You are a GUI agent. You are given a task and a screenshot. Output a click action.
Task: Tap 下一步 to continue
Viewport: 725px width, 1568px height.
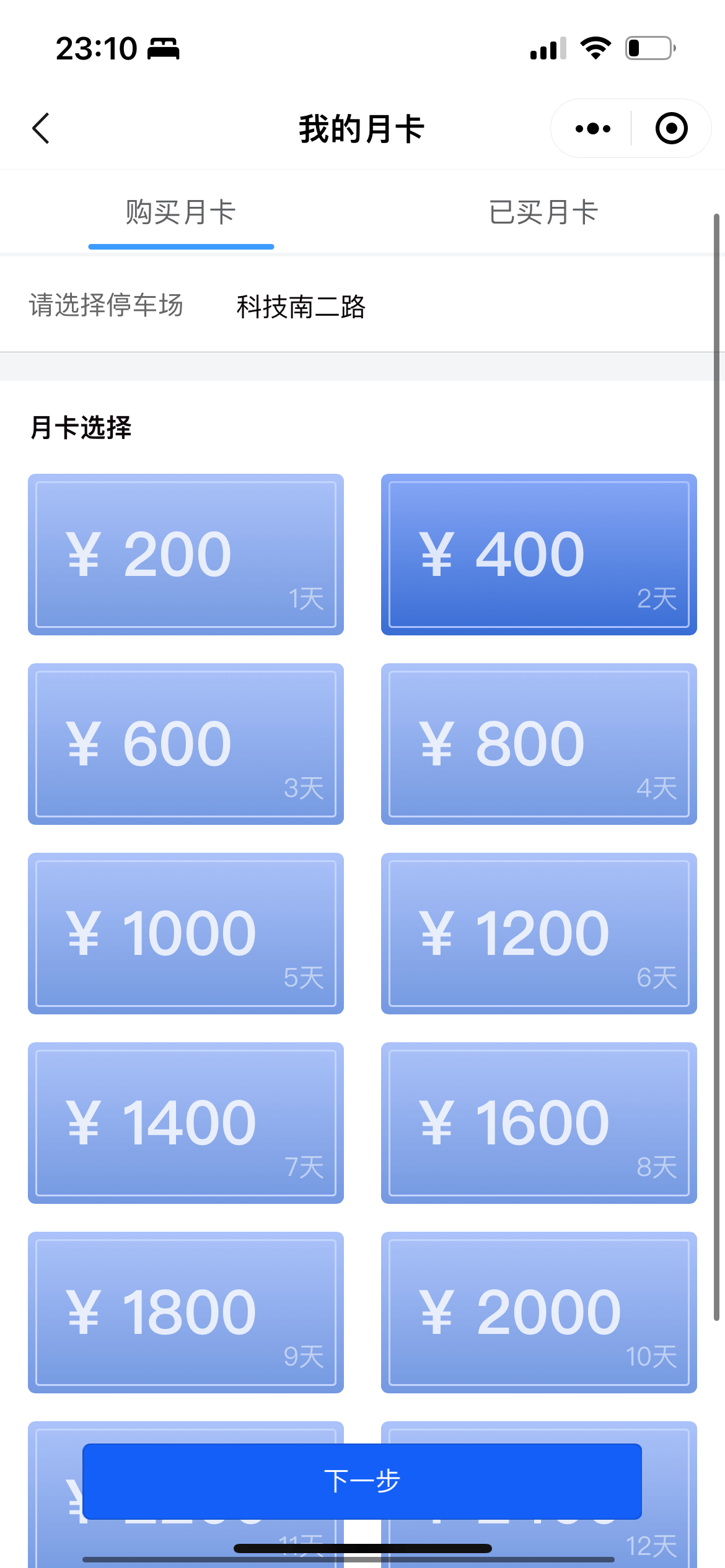(362, 1481)
